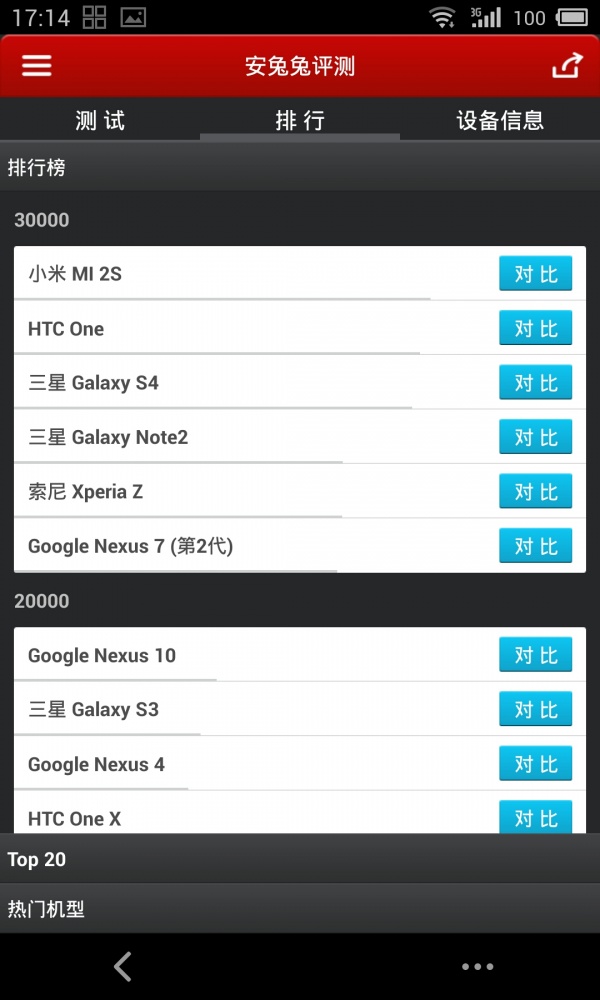The image size is (600, 1000).
Task: Share the benchmark via the share icon
Action: coord(567,66)
